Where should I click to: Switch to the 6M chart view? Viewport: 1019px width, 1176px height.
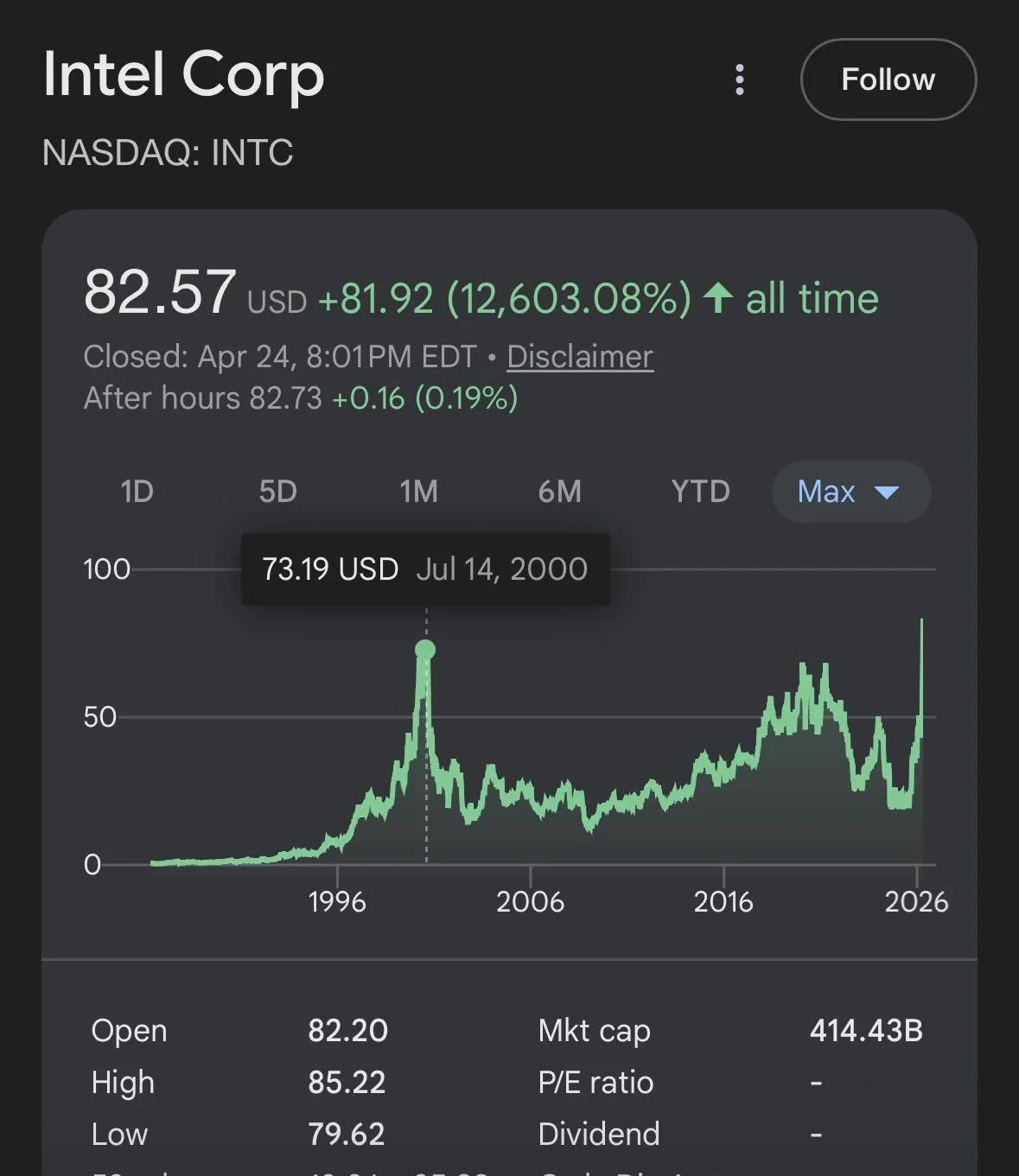coord(561,492)
